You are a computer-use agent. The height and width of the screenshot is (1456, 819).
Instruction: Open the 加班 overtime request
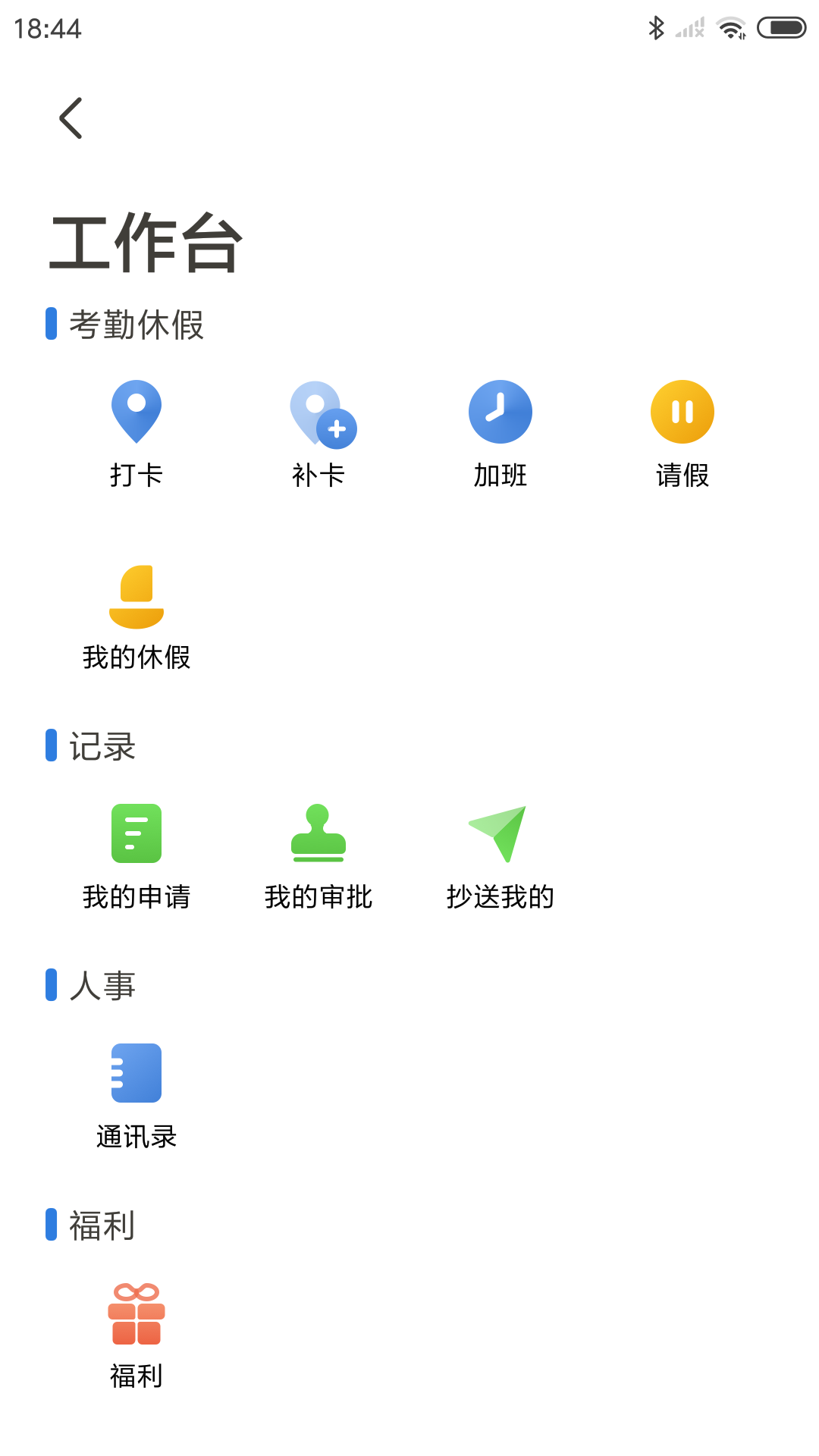[500, 434]
